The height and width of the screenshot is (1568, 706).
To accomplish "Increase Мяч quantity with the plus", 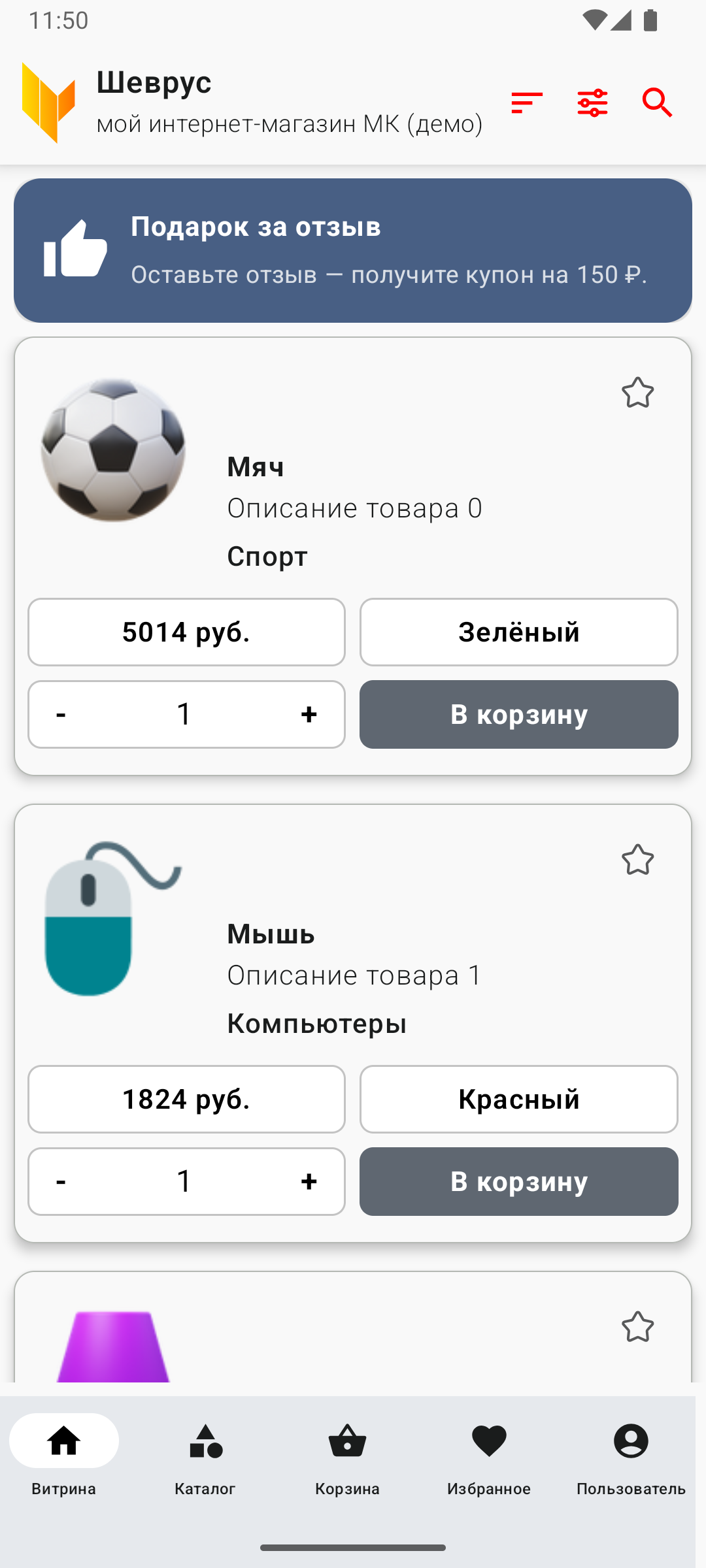I will [x=309, y=715].
